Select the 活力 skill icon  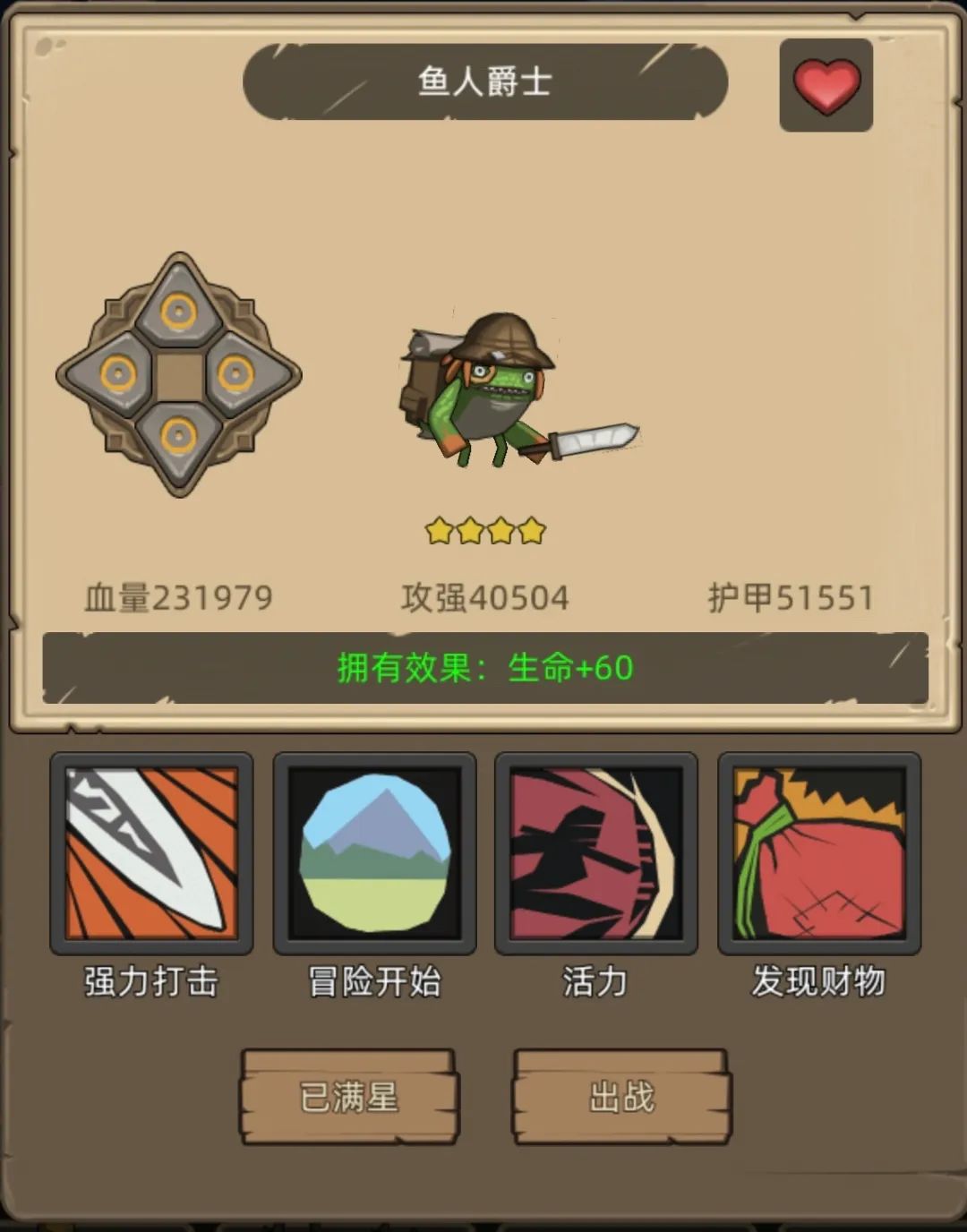(x=596, y=853)
